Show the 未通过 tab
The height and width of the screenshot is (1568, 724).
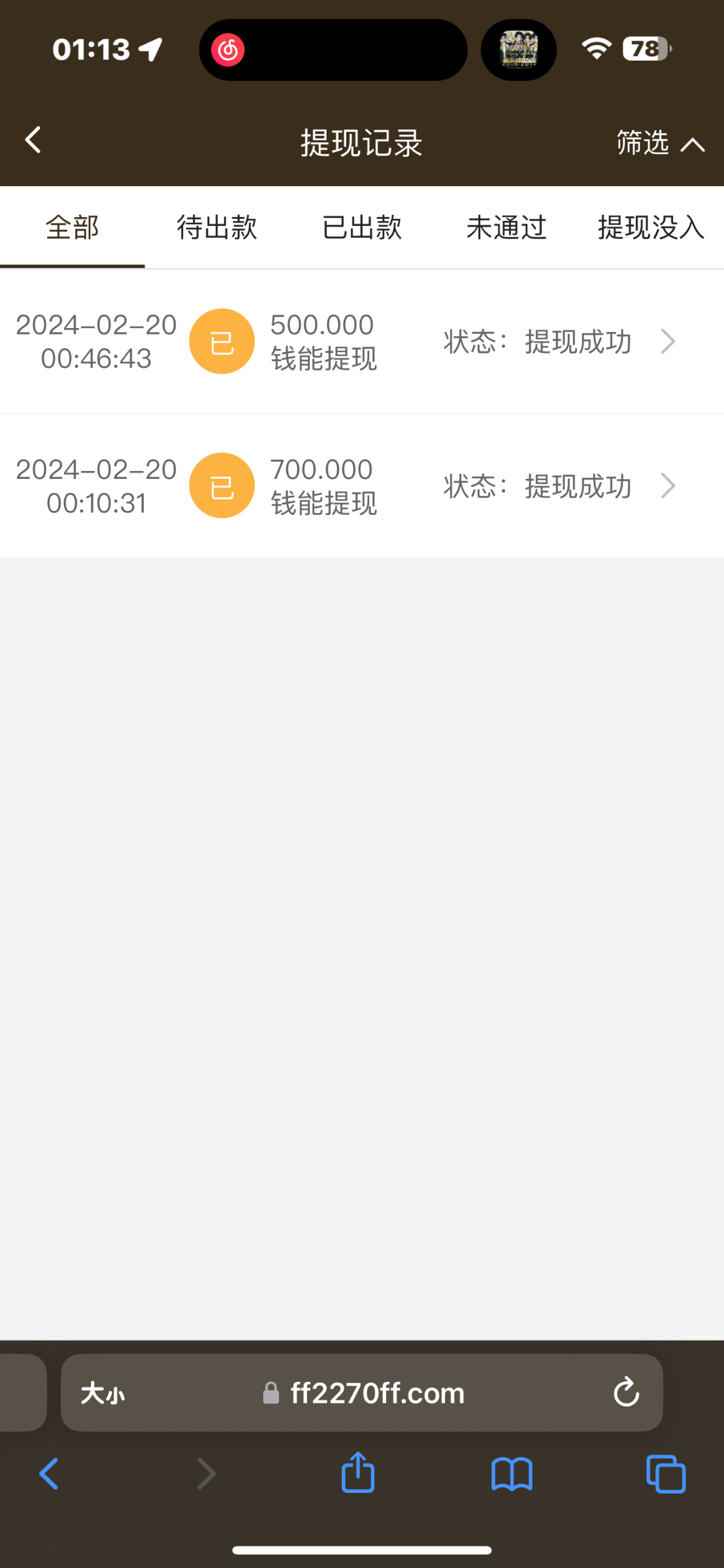coord(506,228)
